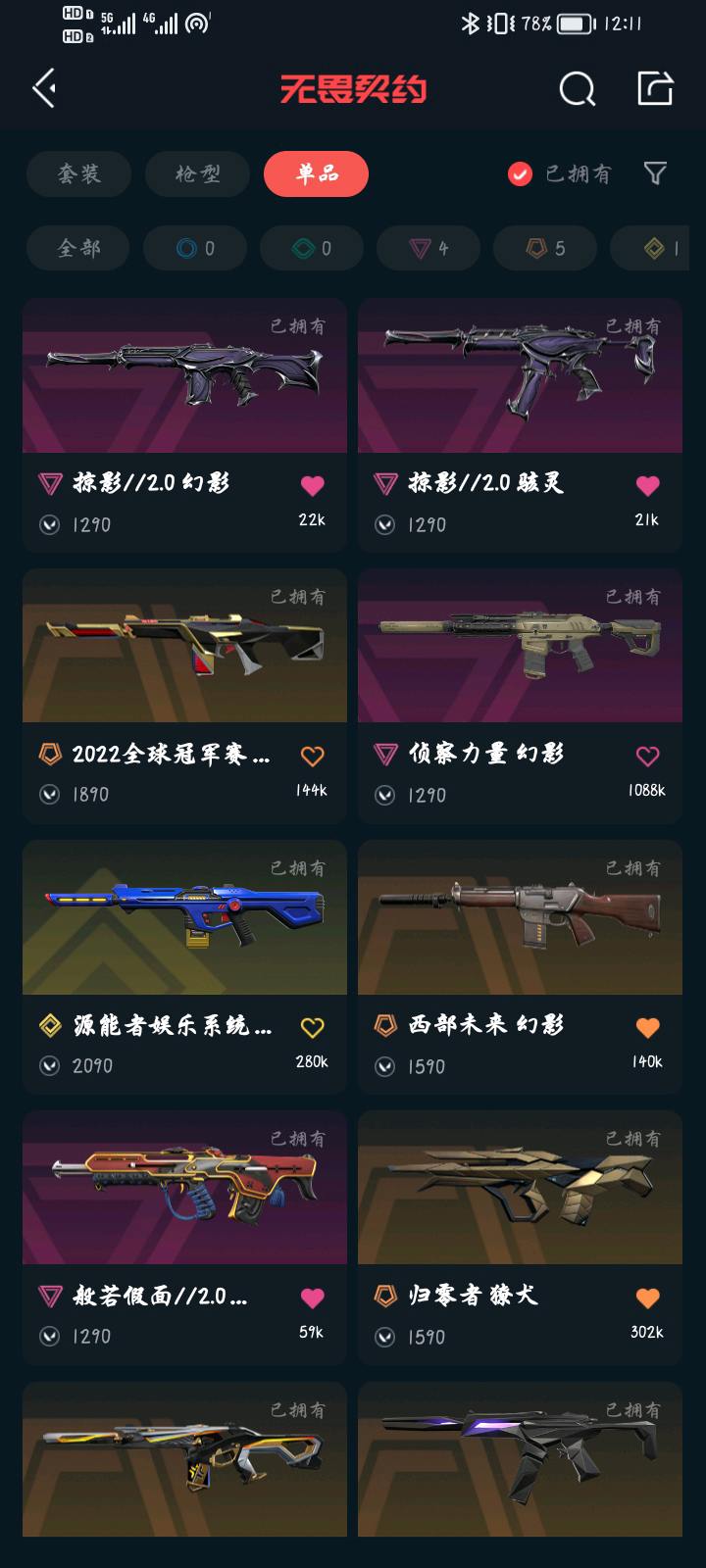Share this page via the share icon
The height and width of the screenshot is (1568, 706).
[655, 88]
